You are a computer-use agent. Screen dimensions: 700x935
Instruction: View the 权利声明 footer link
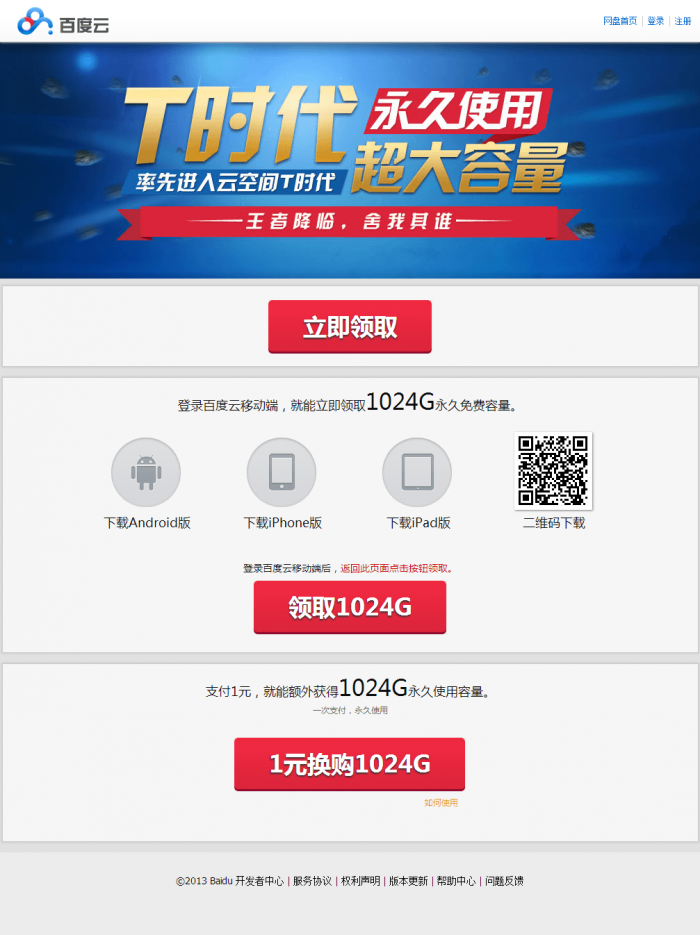coord(360,881)
